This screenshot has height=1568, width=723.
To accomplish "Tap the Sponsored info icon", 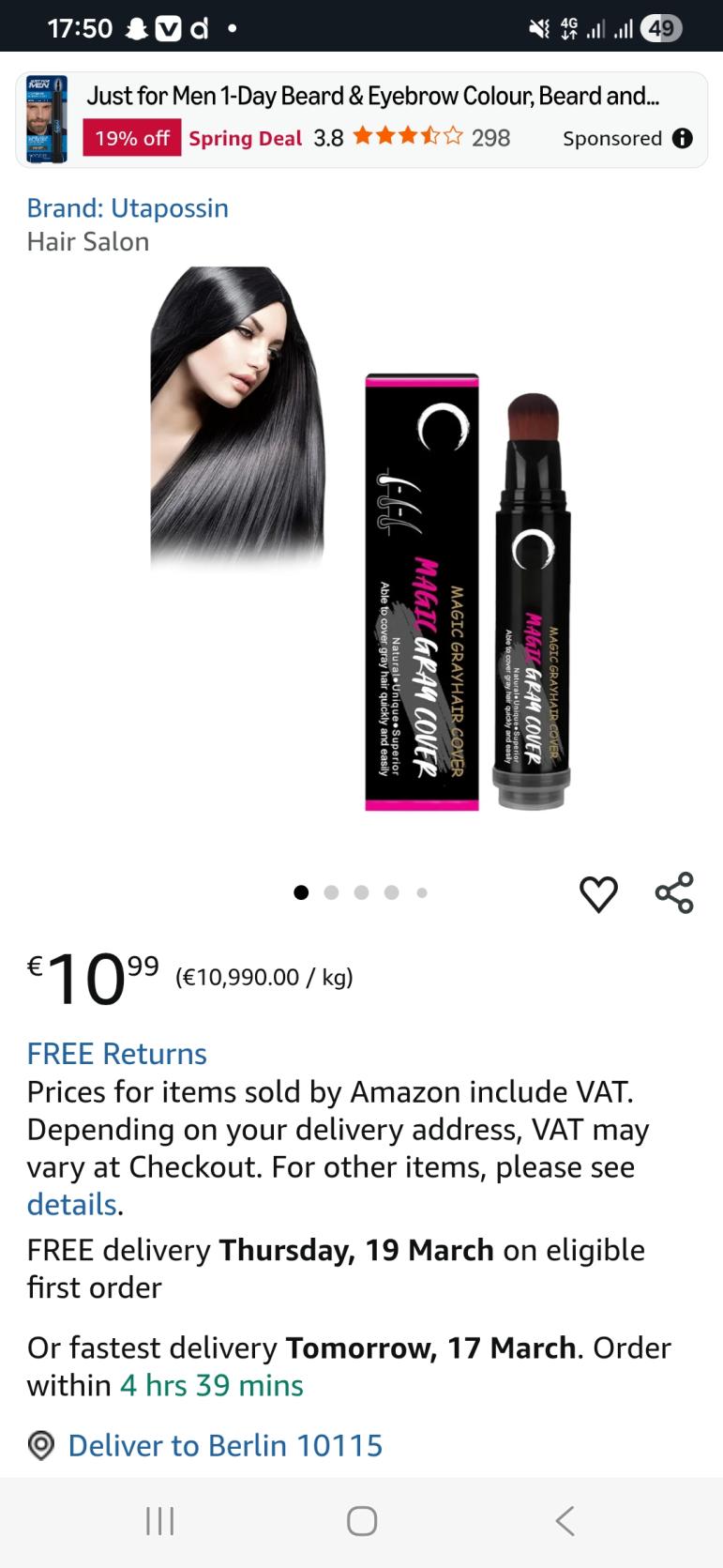I will pos(683,139).
